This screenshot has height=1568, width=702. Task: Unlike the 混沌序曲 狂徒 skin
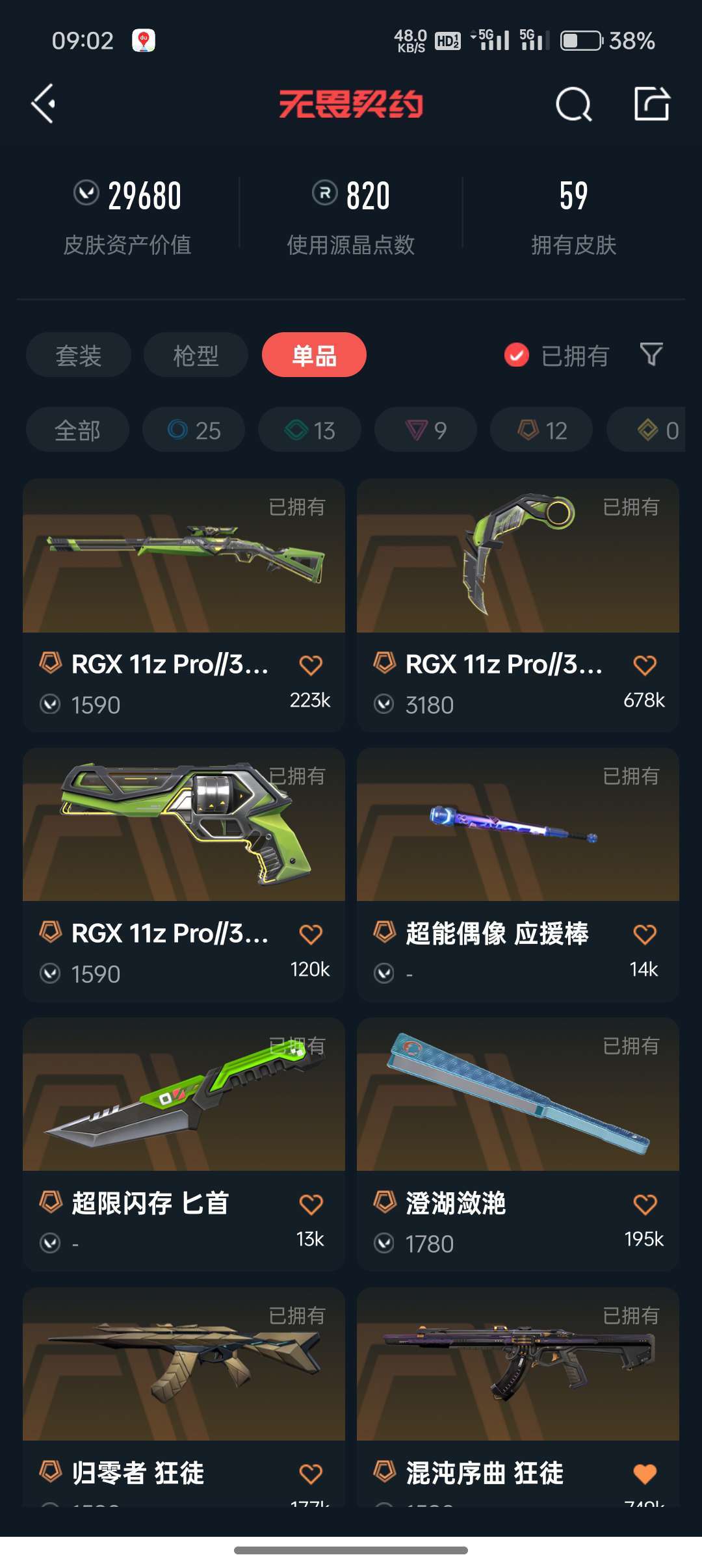pyautogui.click(x=645, y=1473)
